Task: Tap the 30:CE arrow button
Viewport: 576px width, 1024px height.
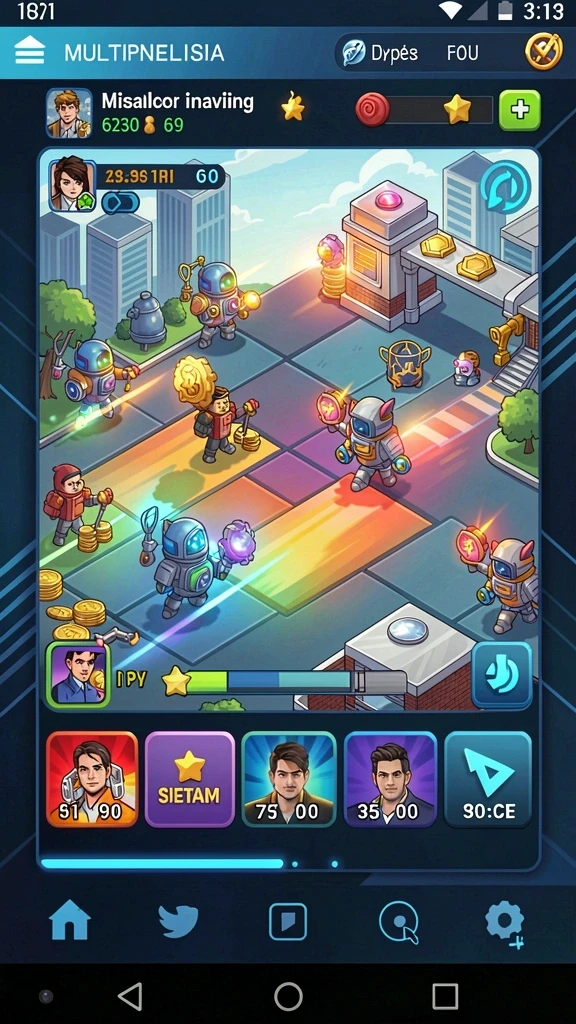Action: click(488, 779)
